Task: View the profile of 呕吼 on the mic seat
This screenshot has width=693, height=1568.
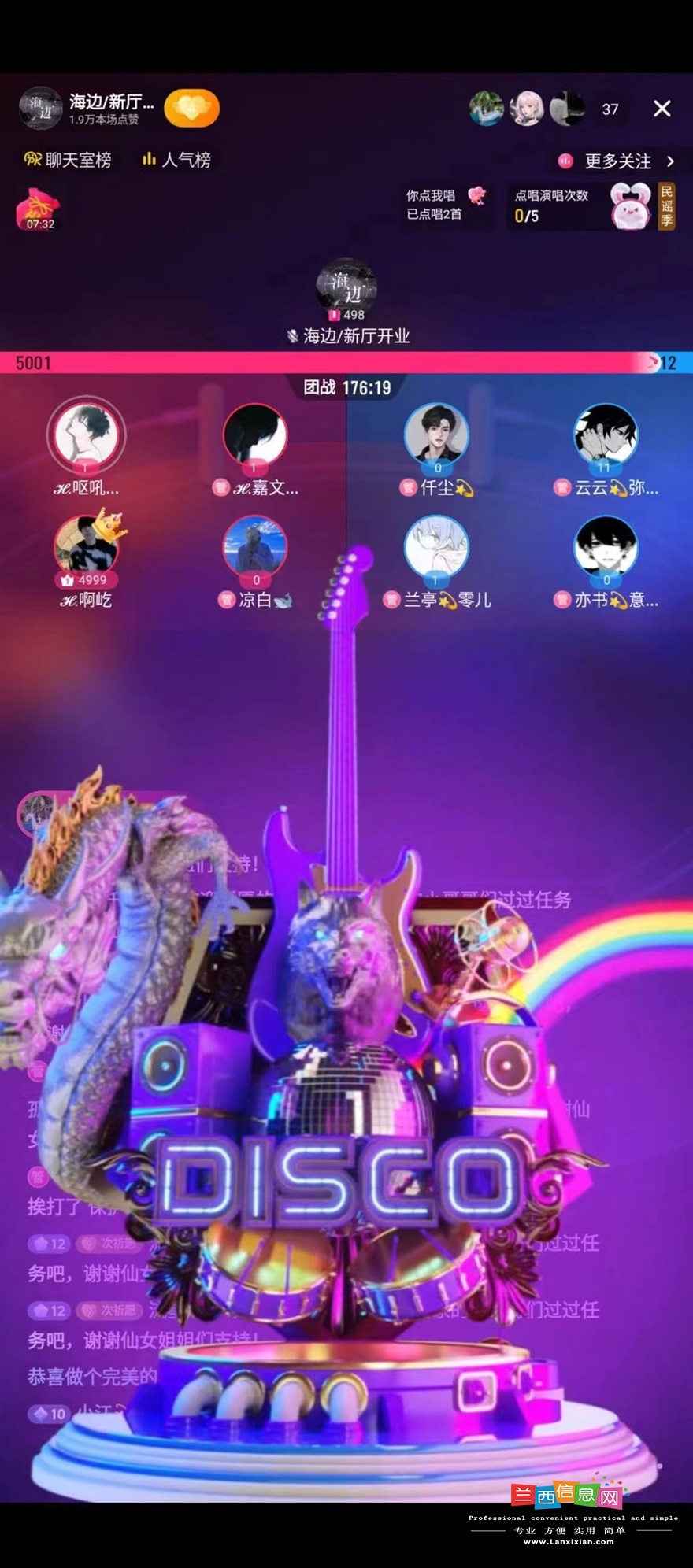Action: tap(85, 435)
